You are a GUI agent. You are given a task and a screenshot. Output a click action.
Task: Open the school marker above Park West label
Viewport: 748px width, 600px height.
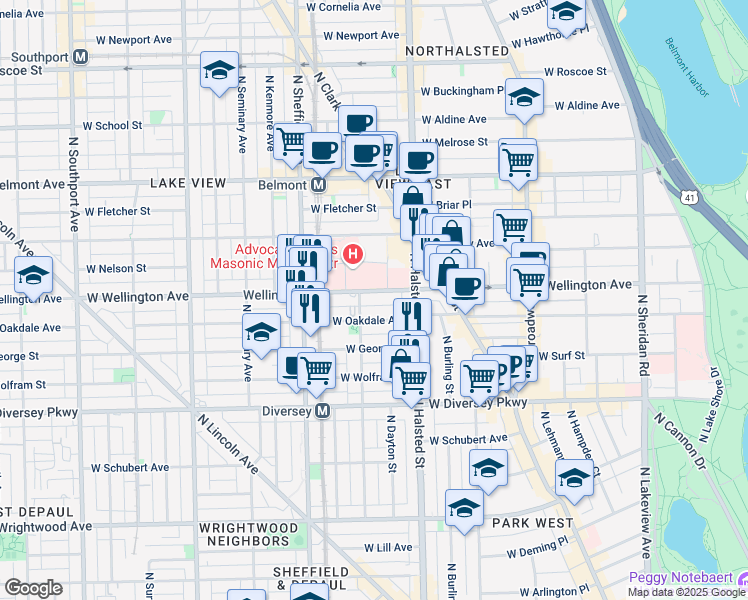tap(464, 510)
